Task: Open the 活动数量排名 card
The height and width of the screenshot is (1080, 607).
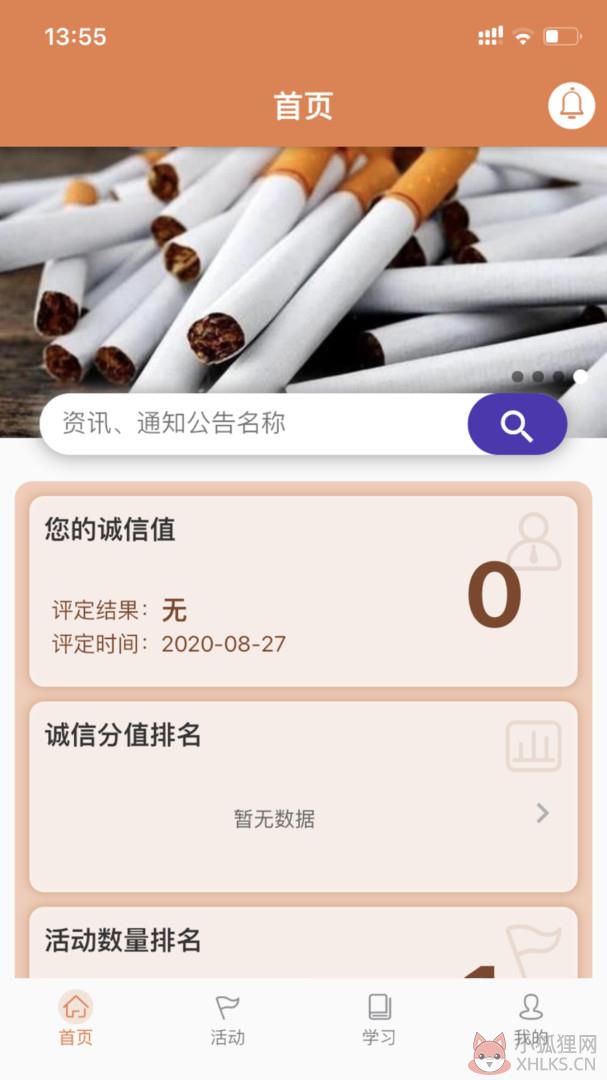Action: 303,942
